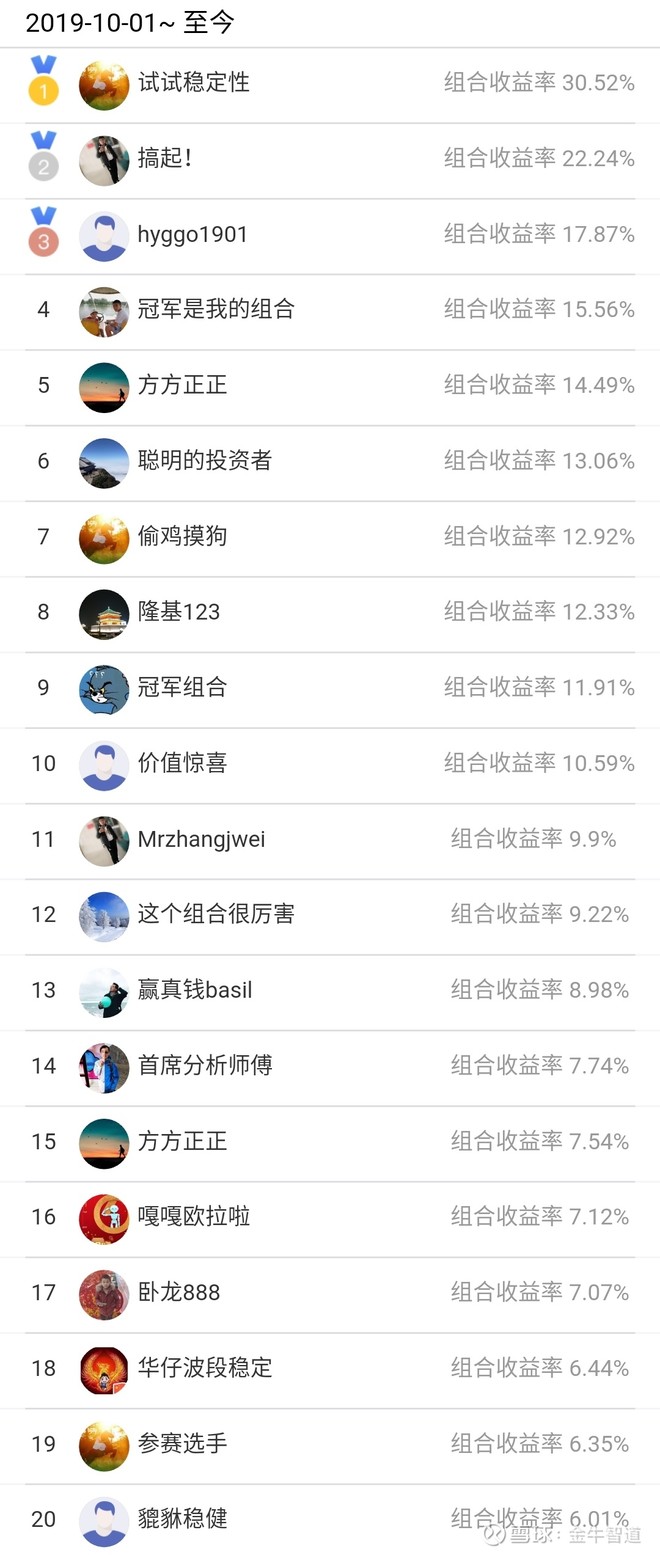This screenshot has width=660, height=1555.
Task: Open 方方正正 with 14.49% return
Action: point(182,385)
